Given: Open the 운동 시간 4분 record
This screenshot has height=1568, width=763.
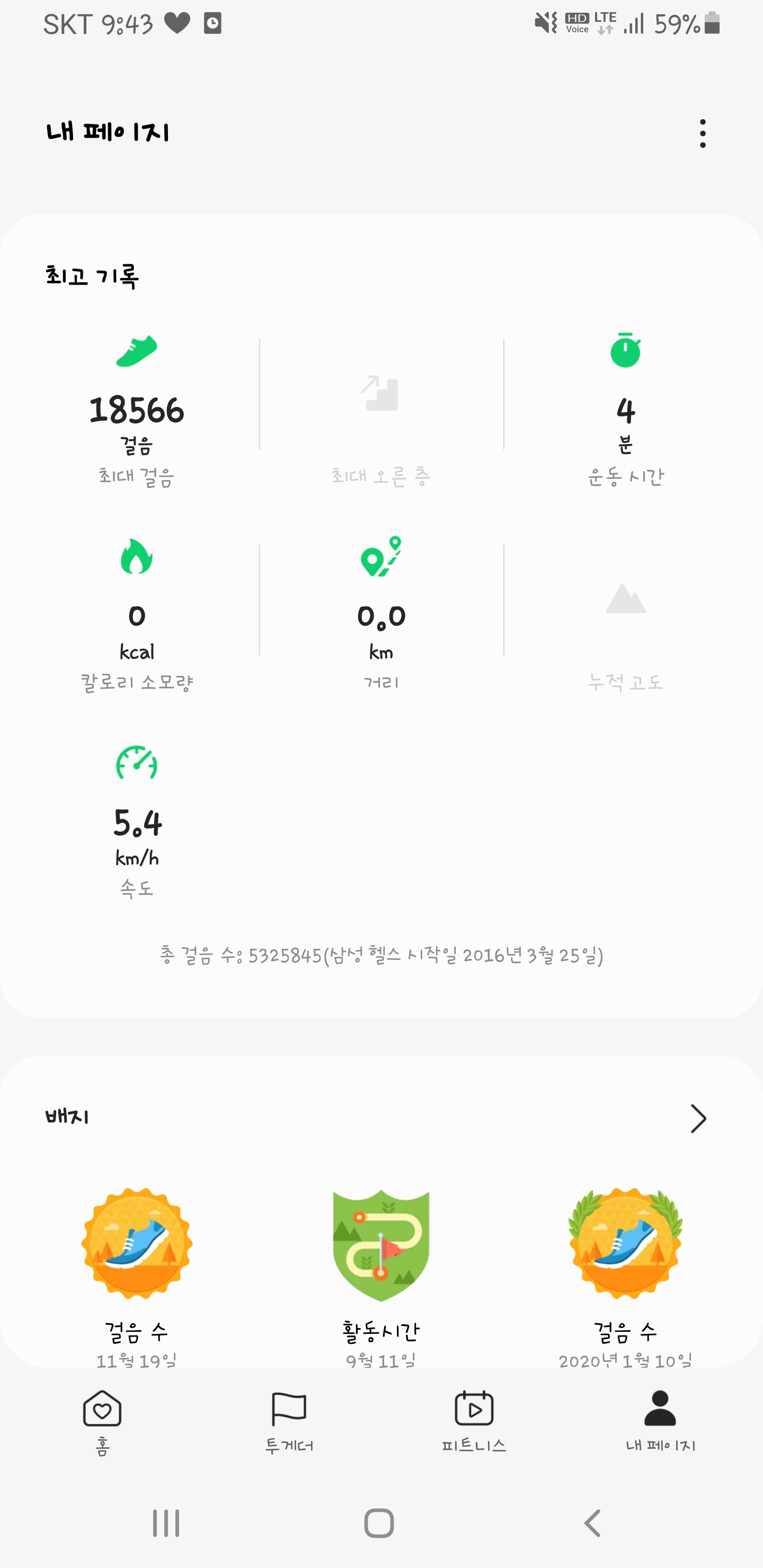Looking at the screenshot, I should click(x=625, y=411).
